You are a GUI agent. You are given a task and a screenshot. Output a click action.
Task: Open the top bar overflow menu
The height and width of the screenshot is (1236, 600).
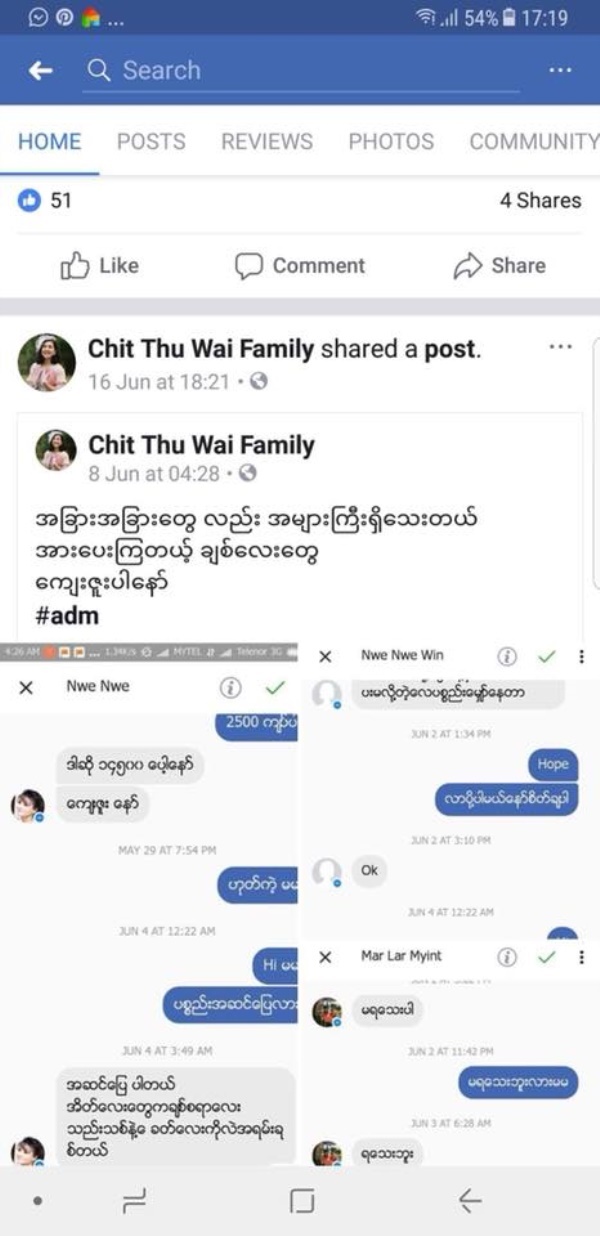(560, 71)
